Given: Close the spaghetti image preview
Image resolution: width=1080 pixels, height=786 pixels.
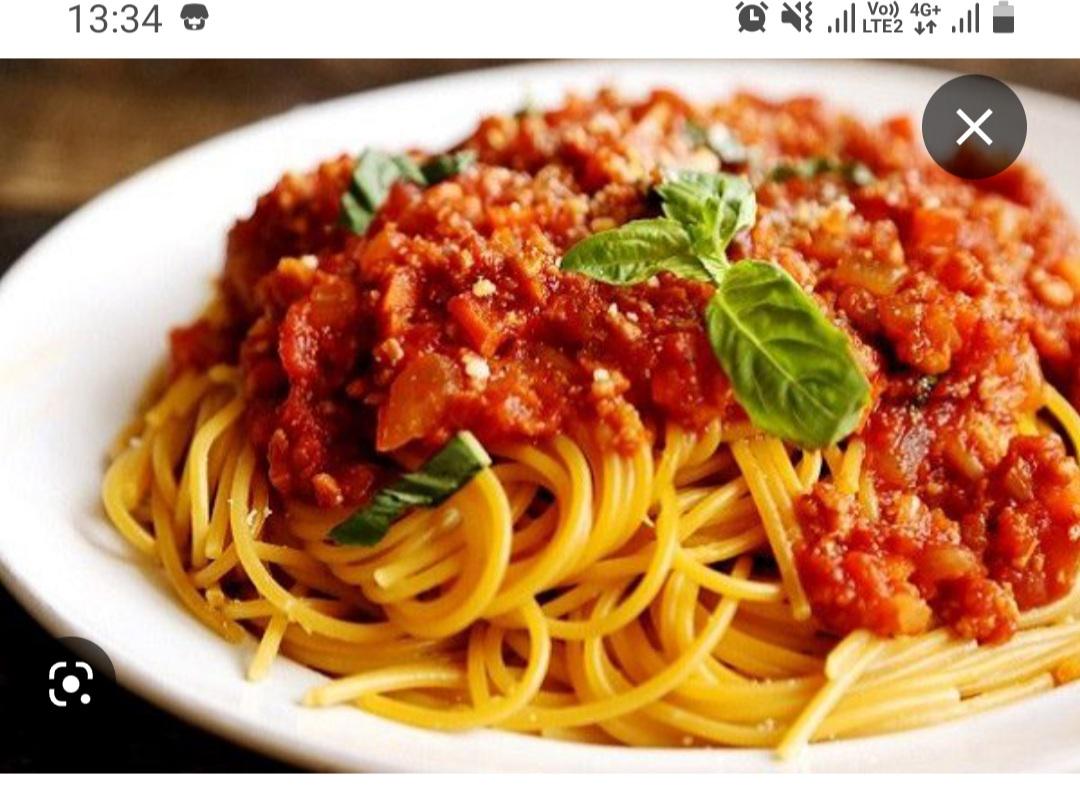Looking at the screenshot, I should click(x=973, y=127).
